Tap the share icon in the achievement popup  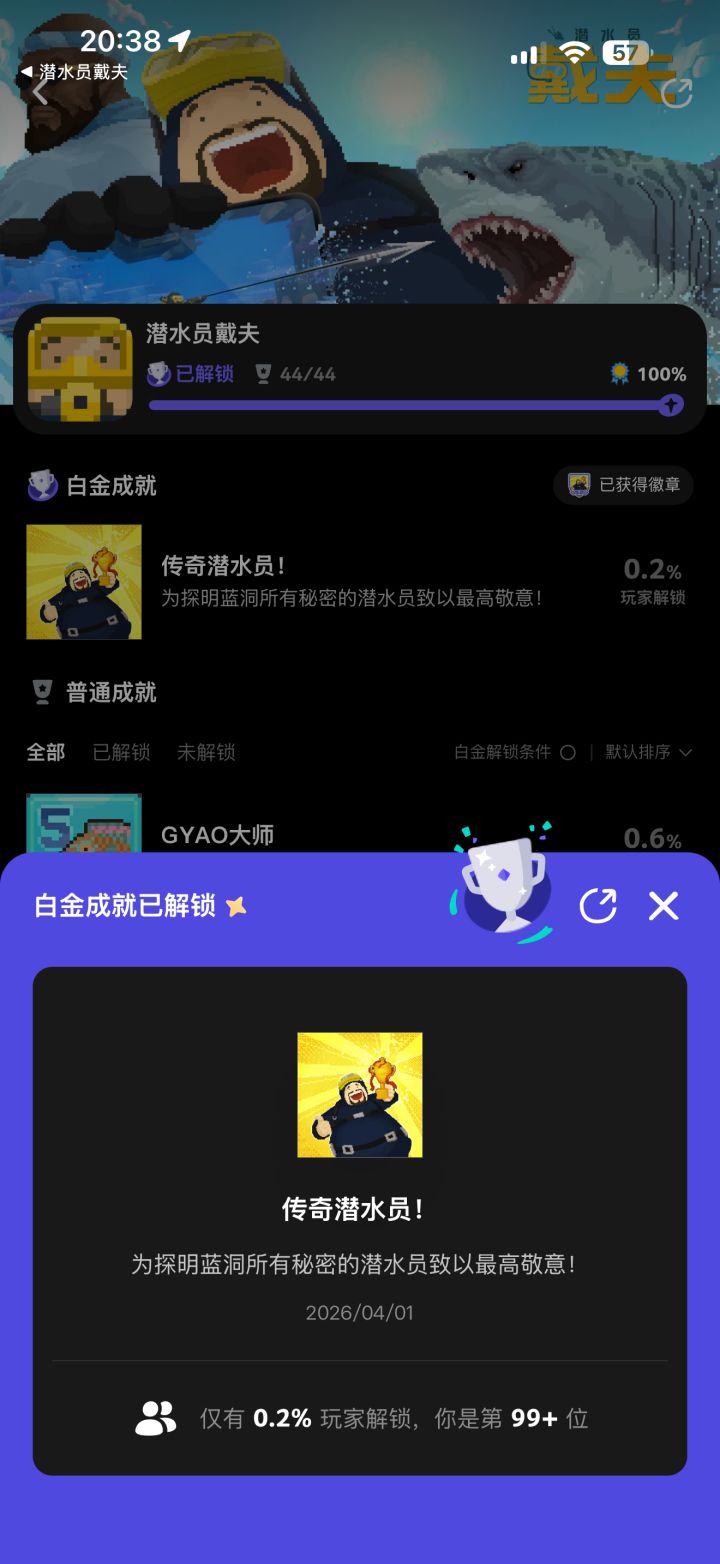tap(598, 906)
